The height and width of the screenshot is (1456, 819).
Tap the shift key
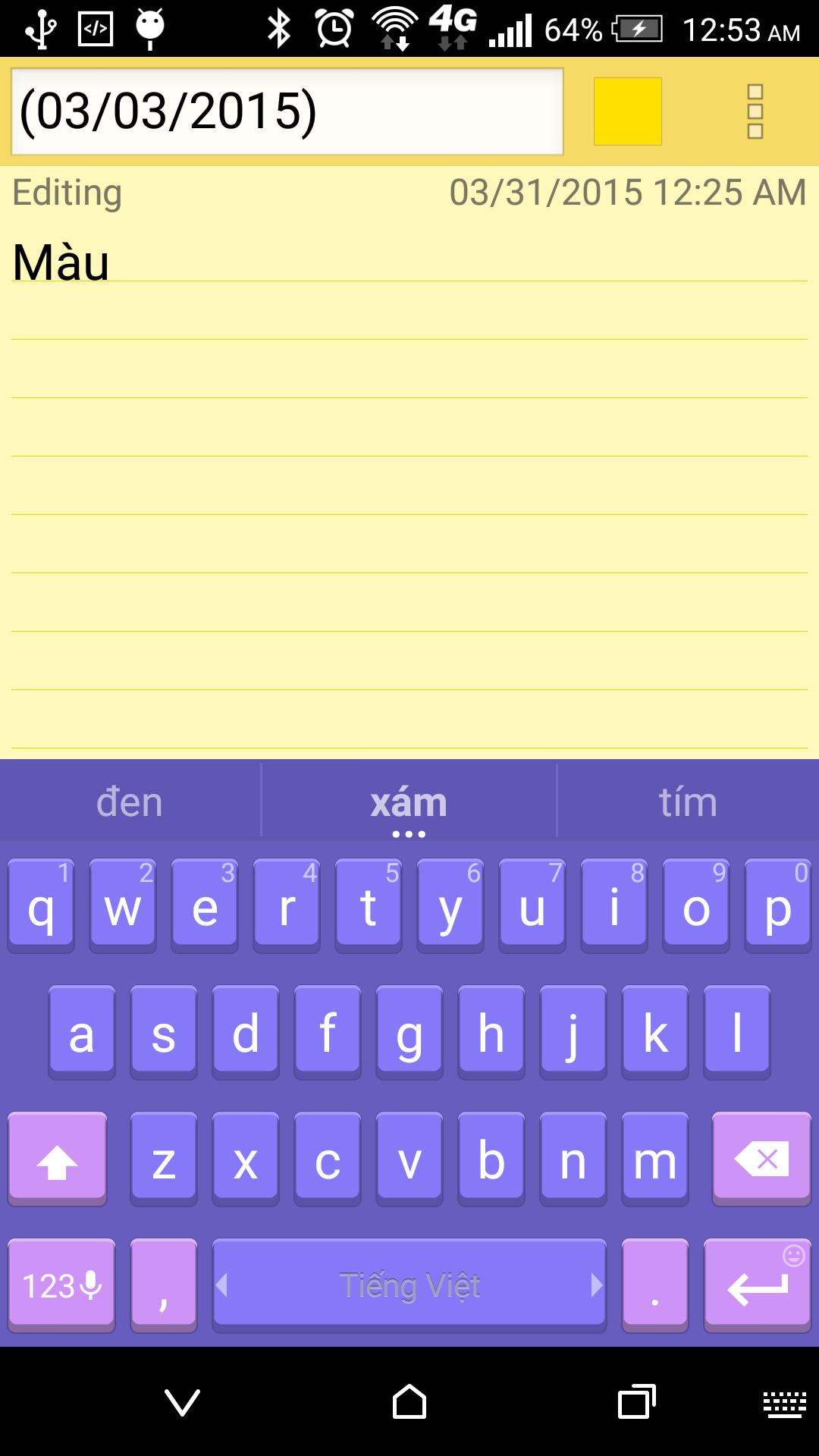click(x=58, y=1159)
